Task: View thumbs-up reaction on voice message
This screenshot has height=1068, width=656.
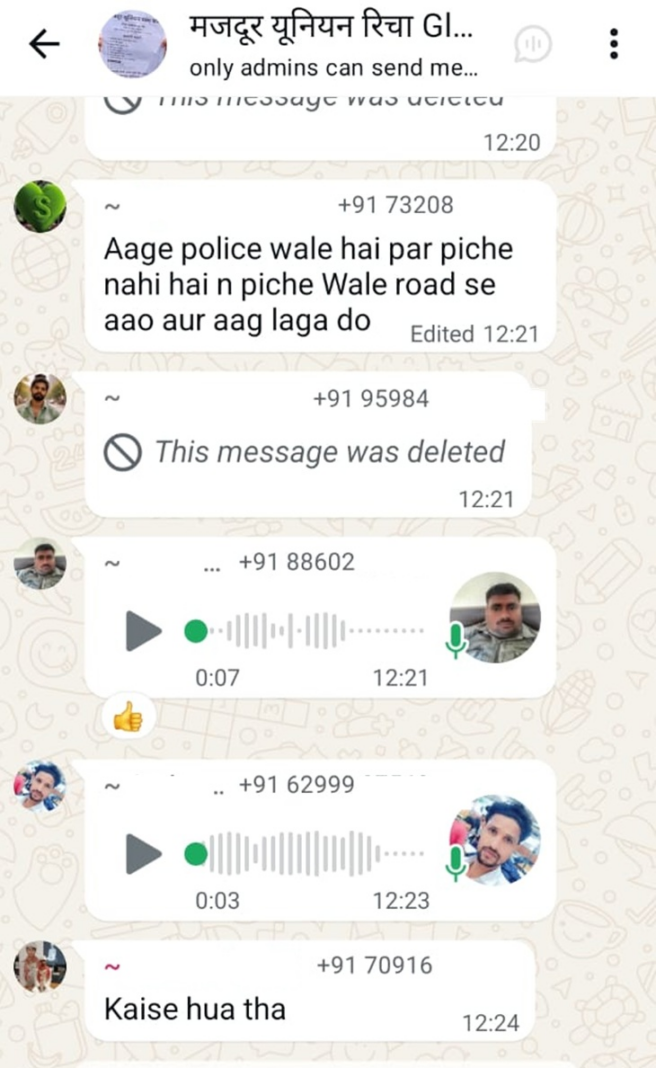Action: click(128, 716)
